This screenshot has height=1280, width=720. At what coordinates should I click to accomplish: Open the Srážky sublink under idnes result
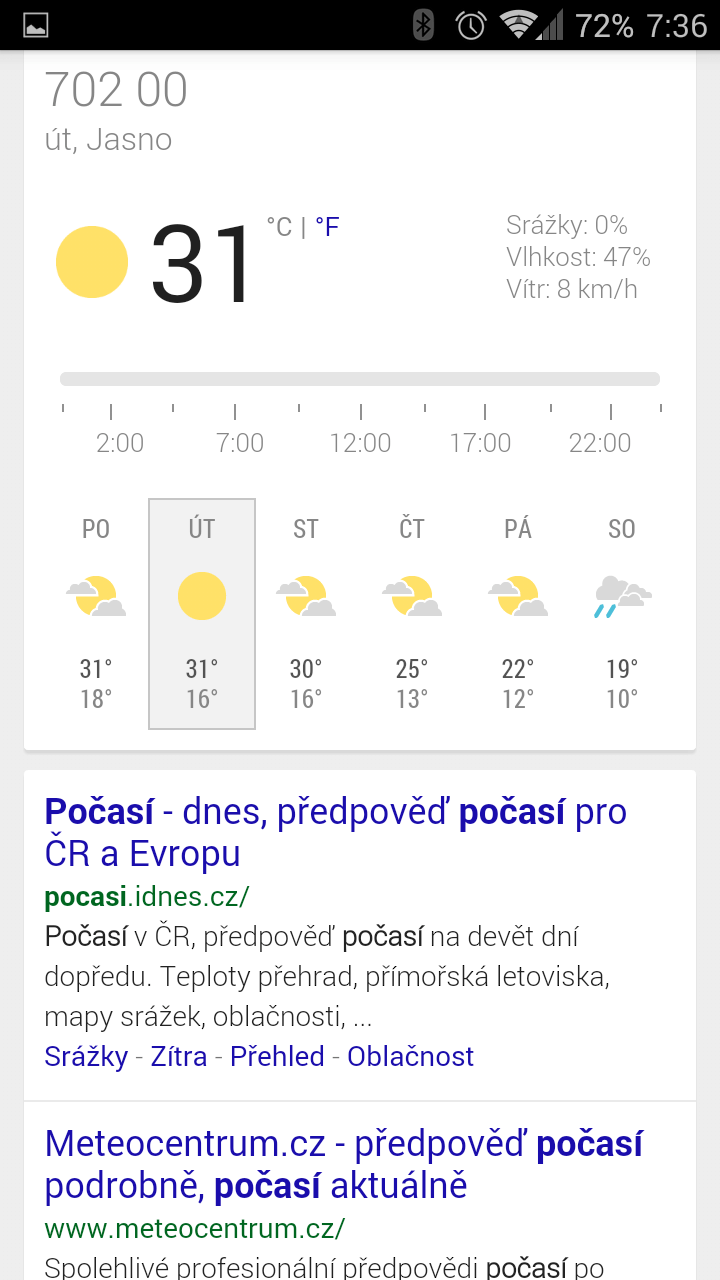click(x=86, y=1056)
